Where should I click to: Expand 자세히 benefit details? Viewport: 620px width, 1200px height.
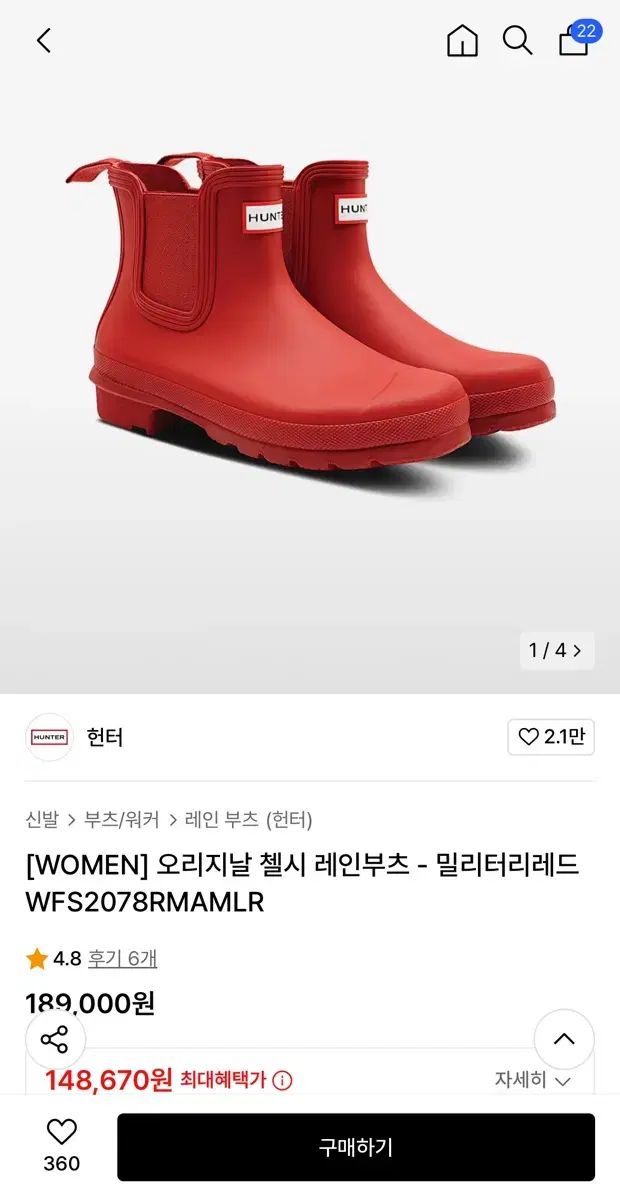point(532,1080)
